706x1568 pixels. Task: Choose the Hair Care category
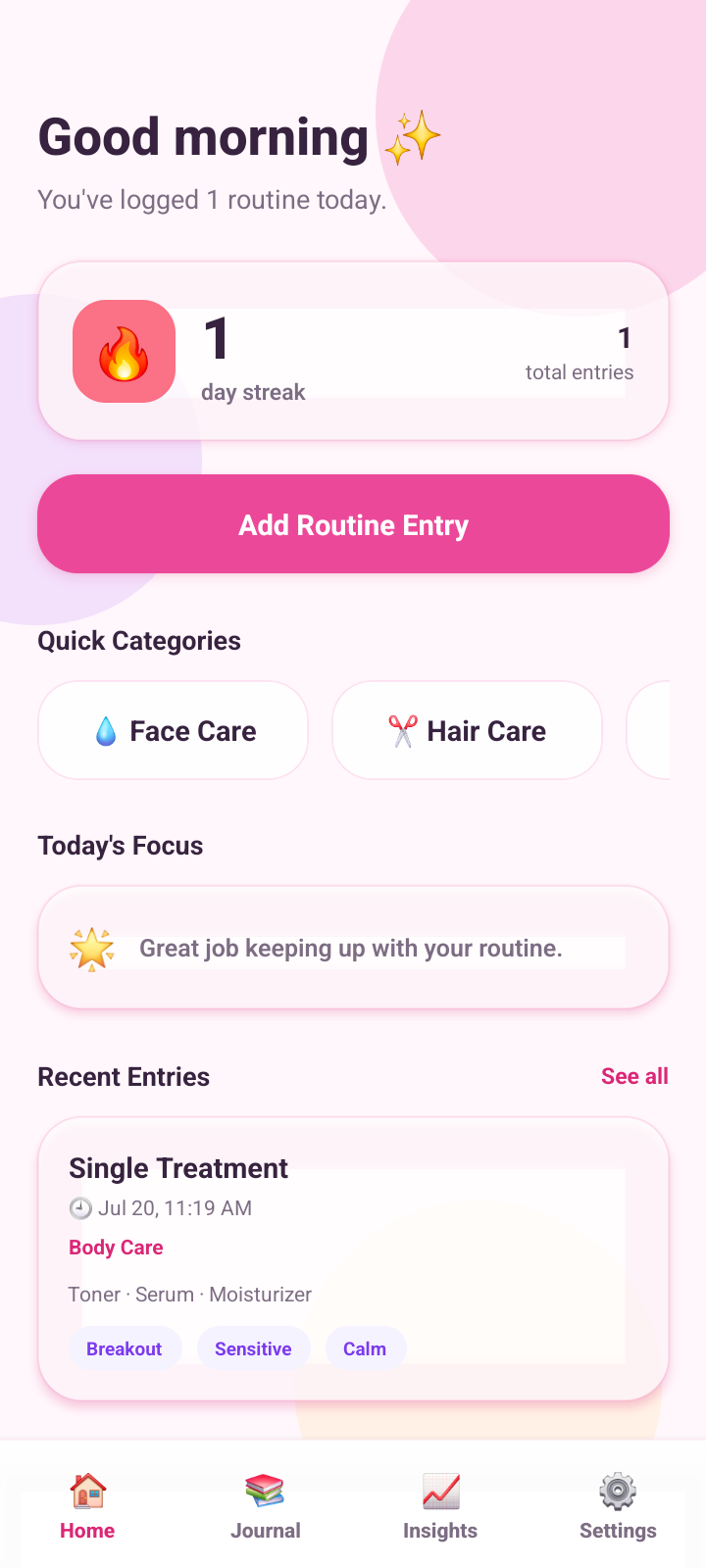pos(467,730)
